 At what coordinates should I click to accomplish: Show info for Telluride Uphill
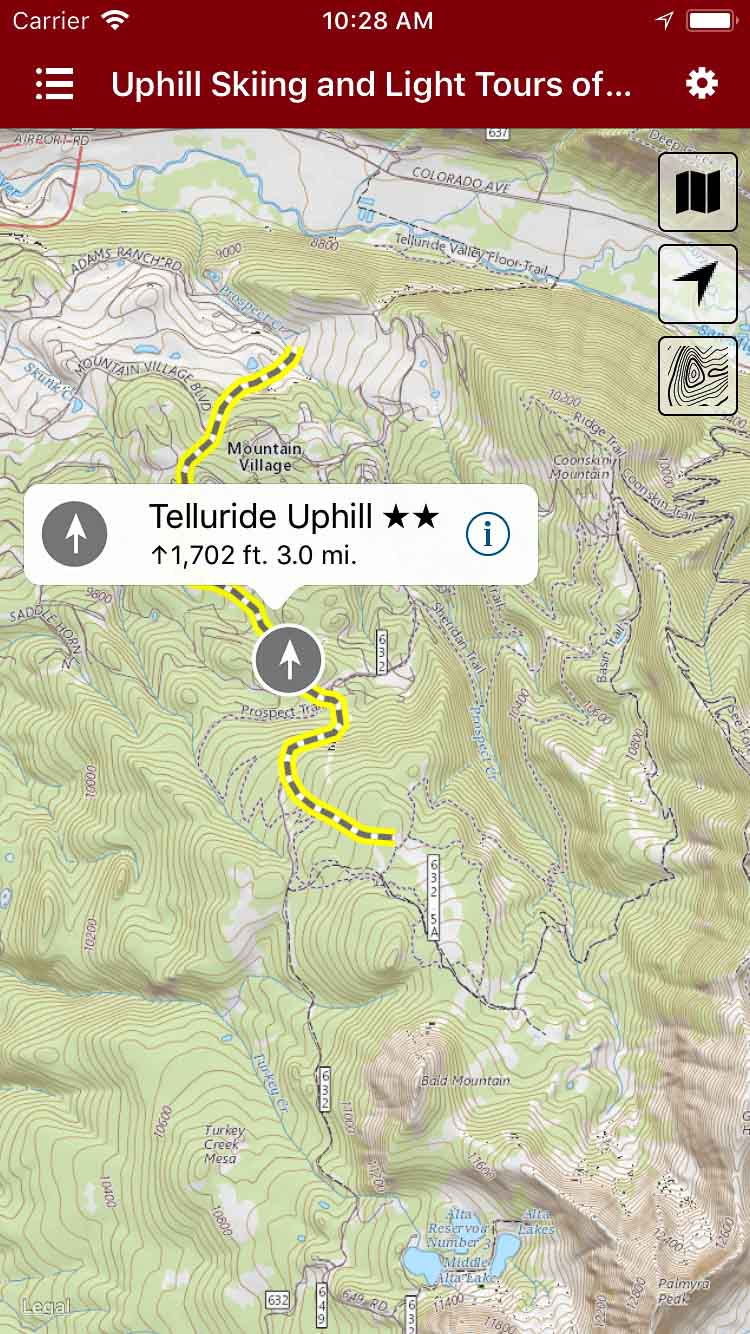(x=488, y=535)
